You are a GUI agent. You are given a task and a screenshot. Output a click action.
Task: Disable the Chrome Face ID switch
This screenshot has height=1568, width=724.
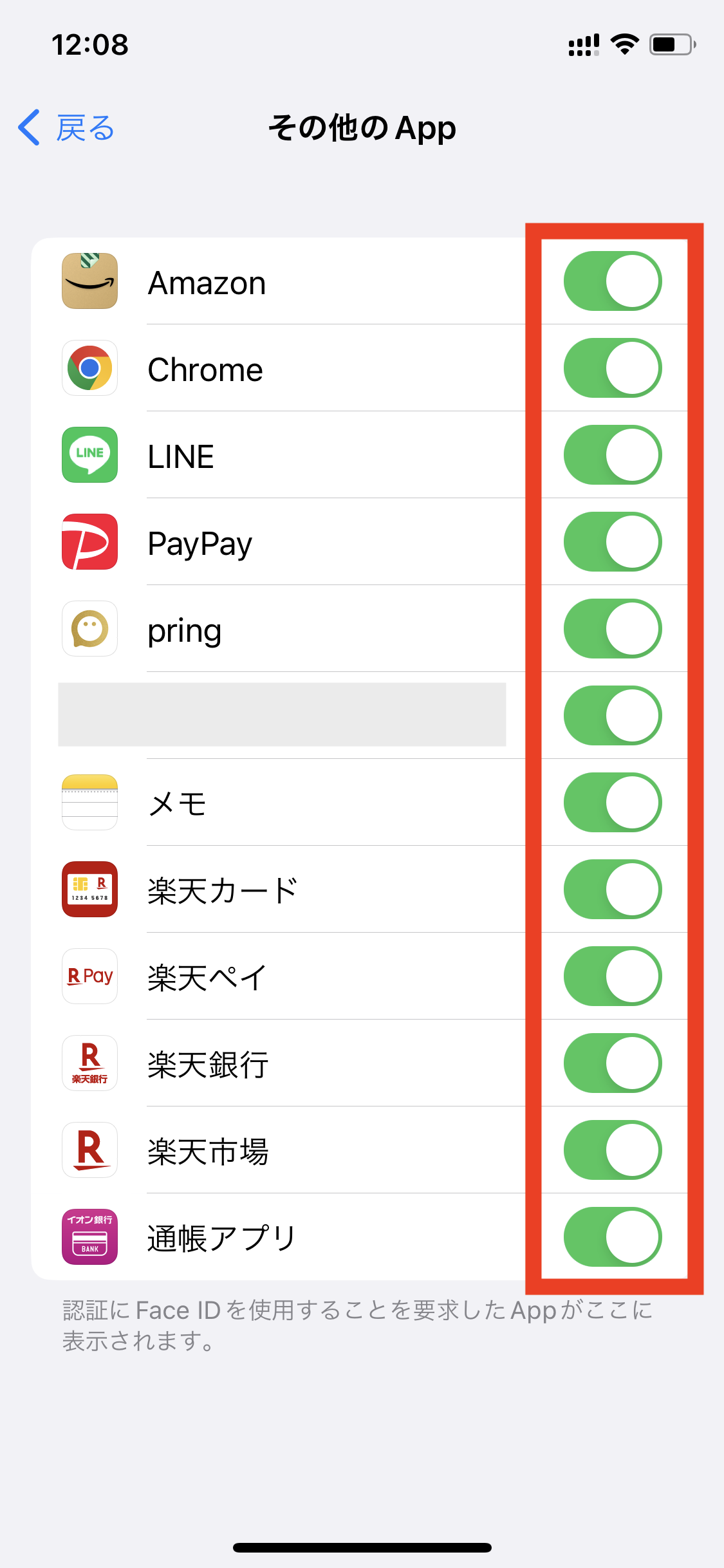point(613,368)
